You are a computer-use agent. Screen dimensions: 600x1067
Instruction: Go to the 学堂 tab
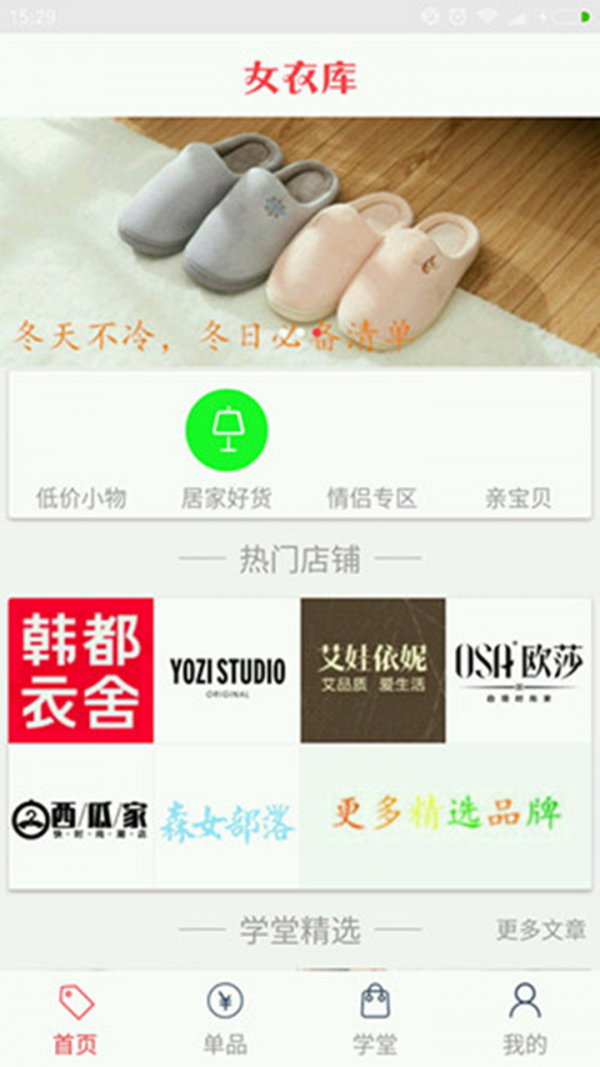(x=375, y=1018)
